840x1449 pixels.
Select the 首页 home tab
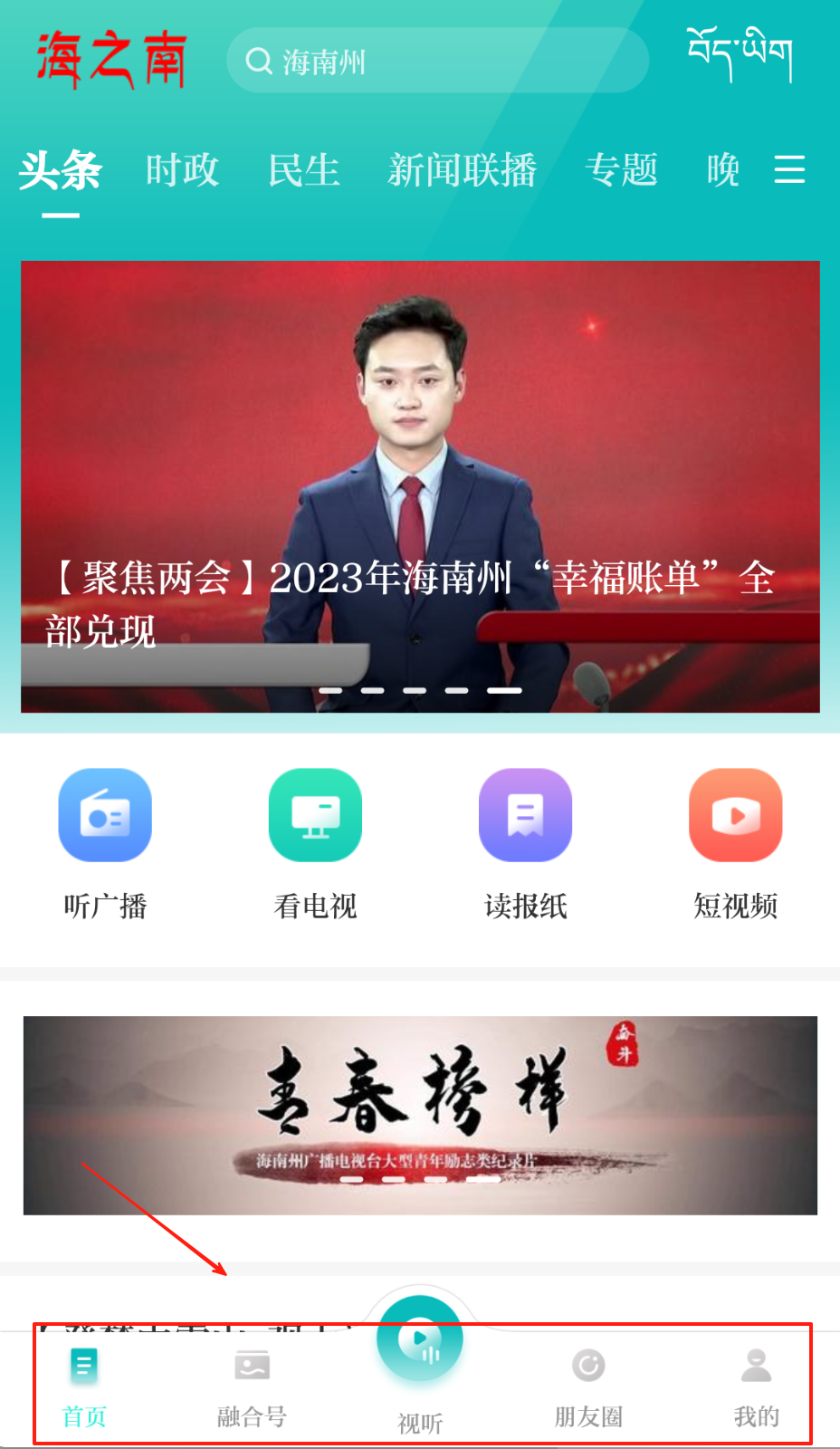pos(83,1387)
